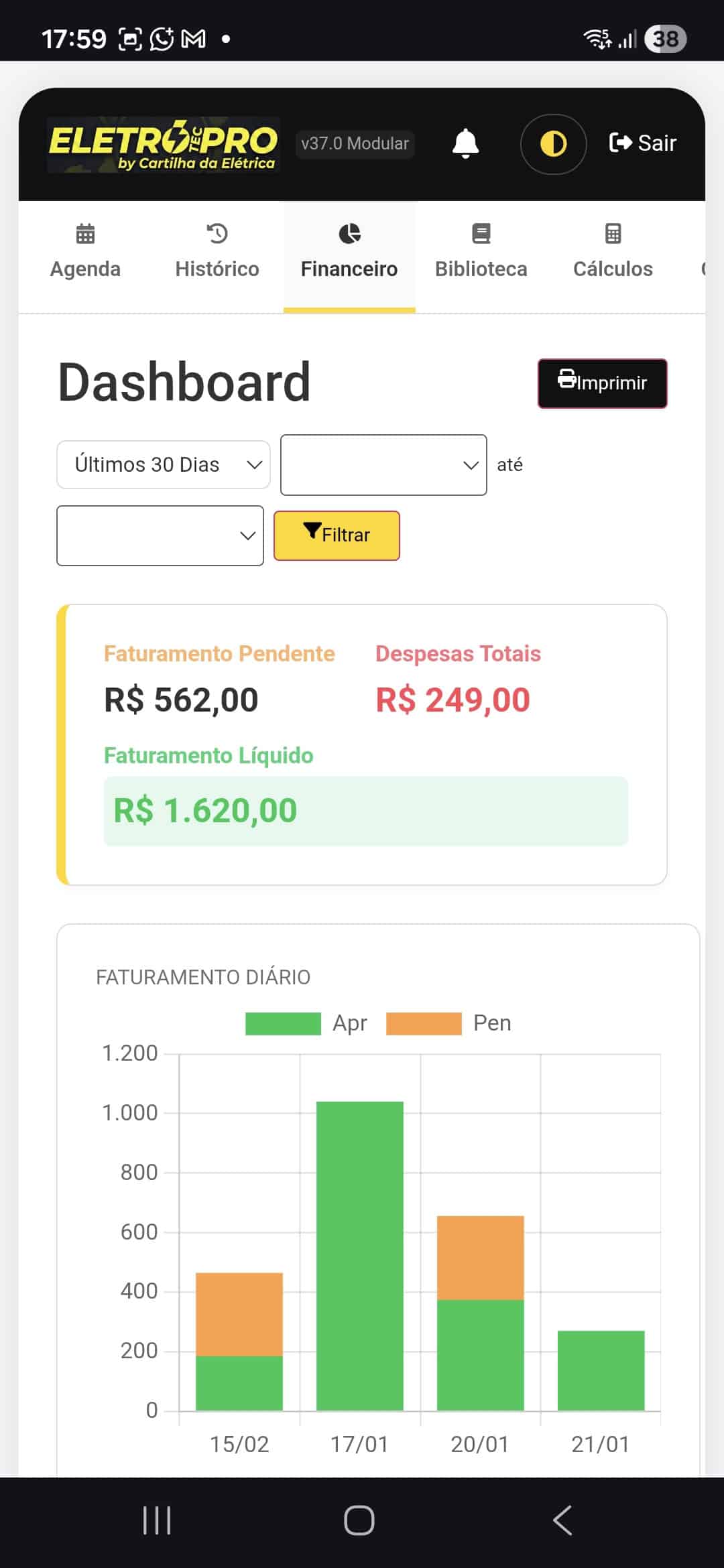Open the empty category dropdown

[x=160, y=535]
